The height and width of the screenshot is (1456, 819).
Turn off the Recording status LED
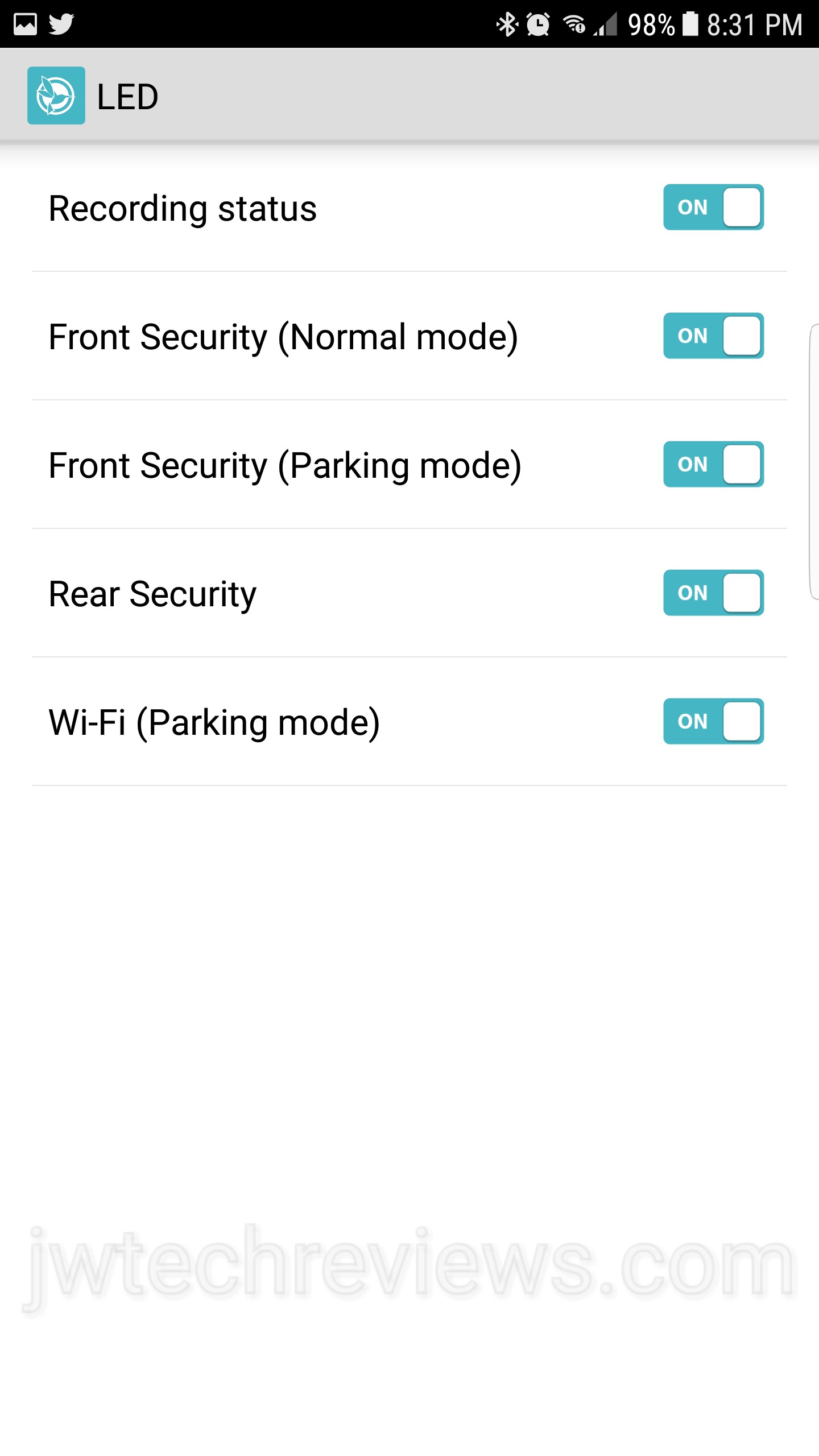713,207
